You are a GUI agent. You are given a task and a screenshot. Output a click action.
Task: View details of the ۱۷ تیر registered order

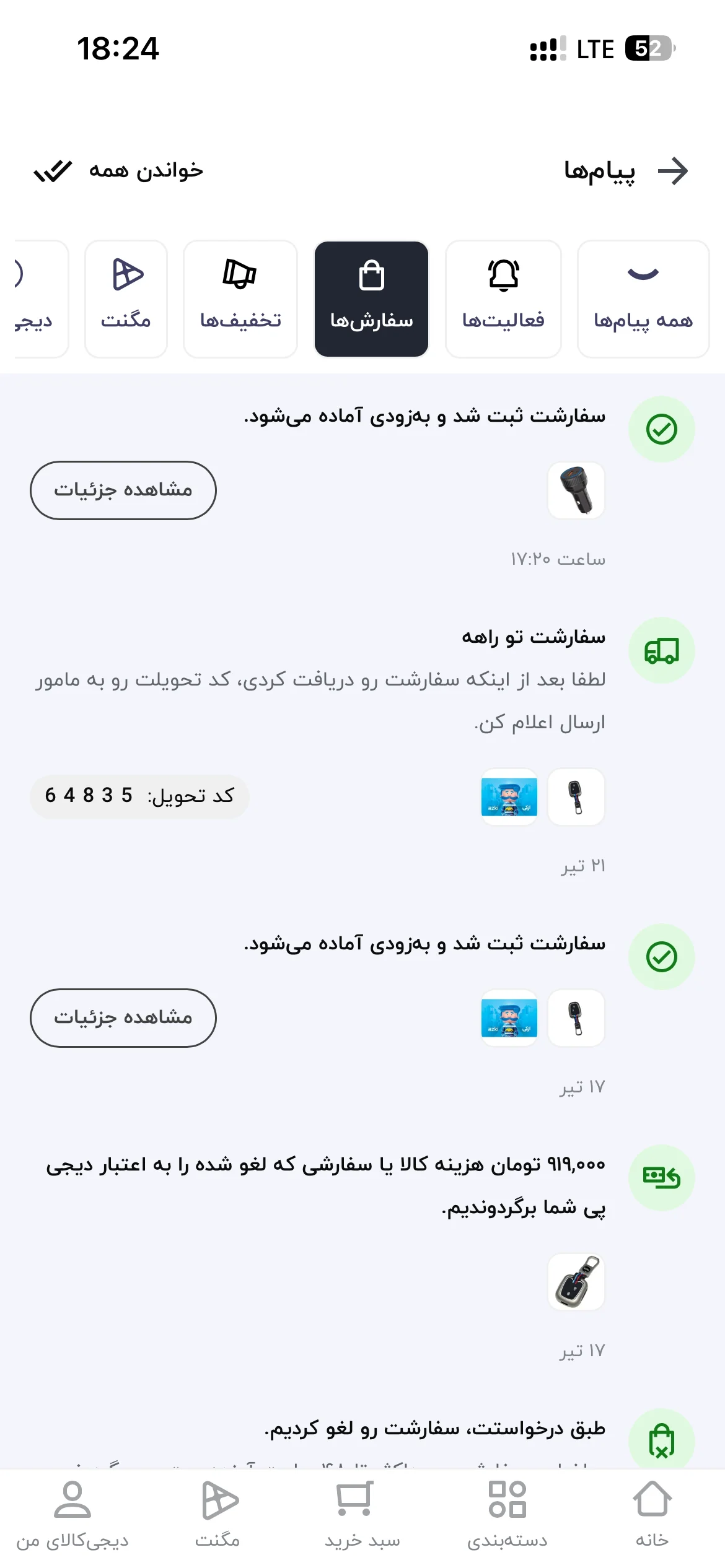(x=123, y=1018)
